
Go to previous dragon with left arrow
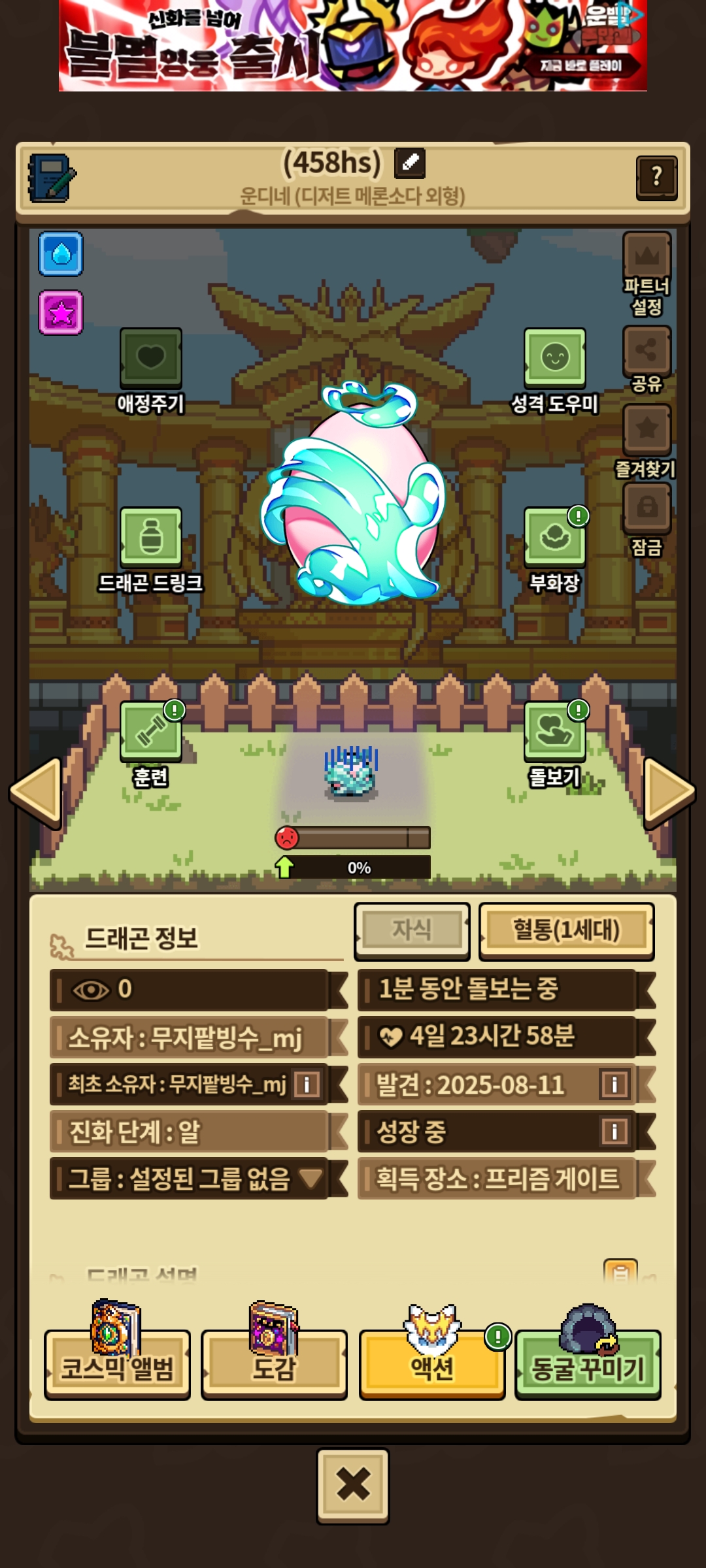tap(36, 792)
